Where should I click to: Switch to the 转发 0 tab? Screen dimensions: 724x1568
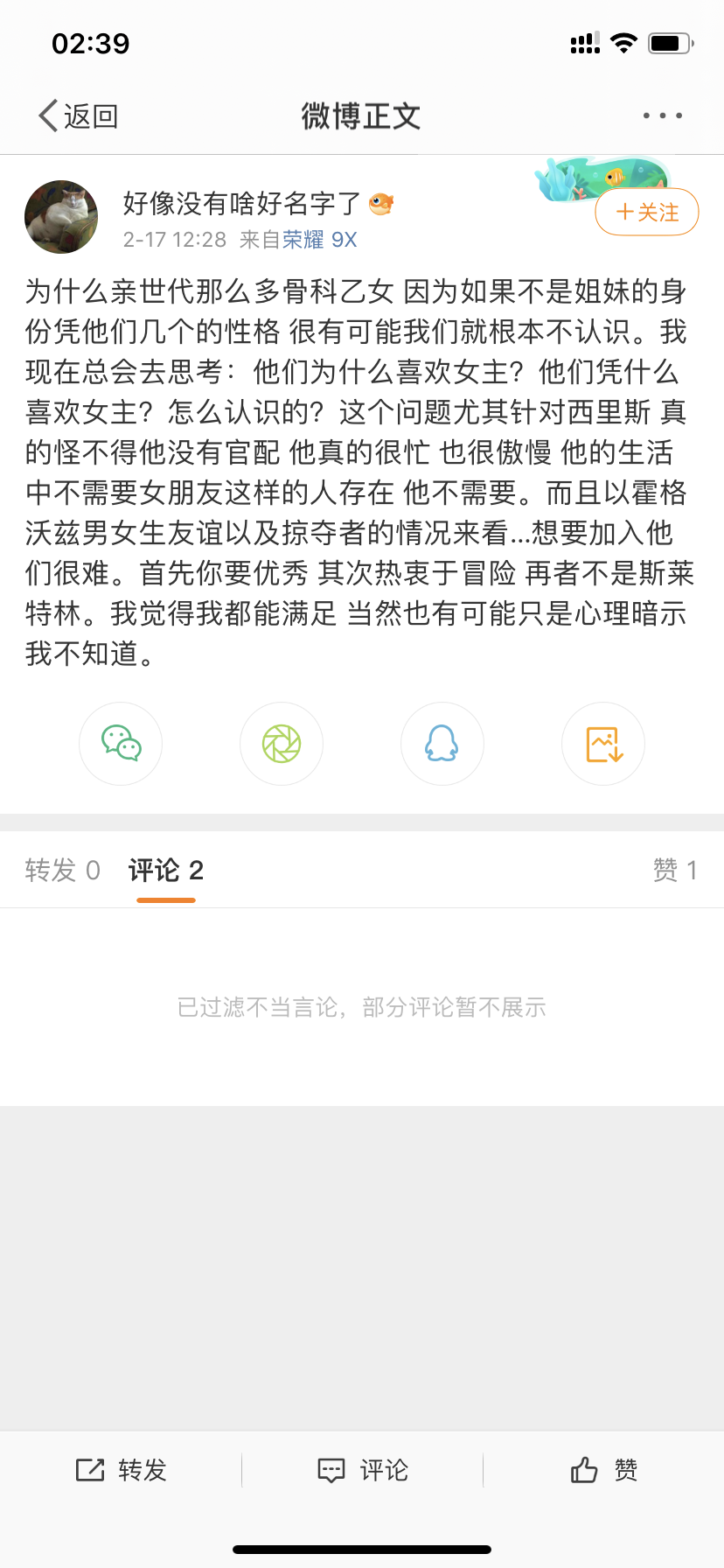pos(62,870)
